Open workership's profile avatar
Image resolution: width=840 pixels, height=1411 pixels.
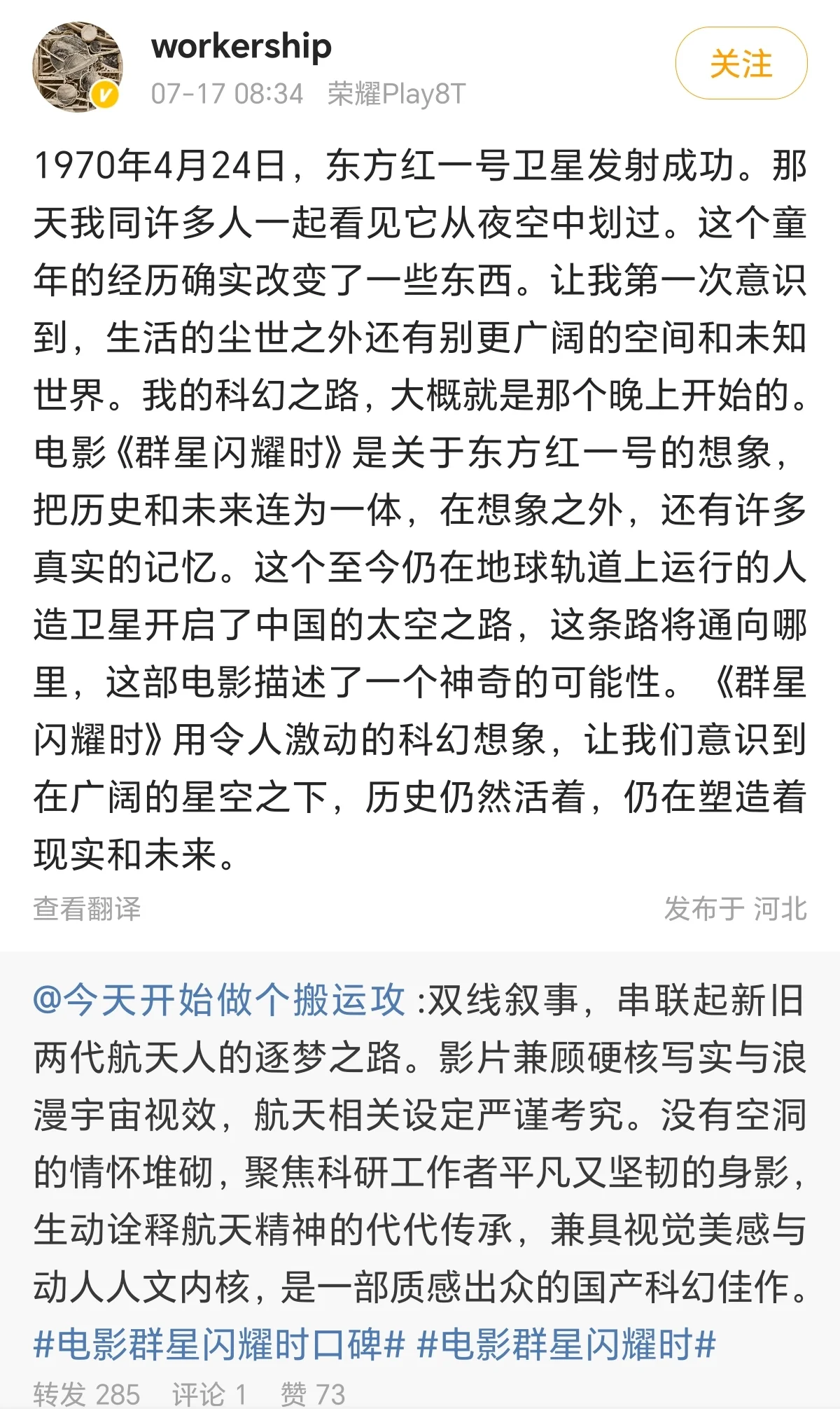78,67
